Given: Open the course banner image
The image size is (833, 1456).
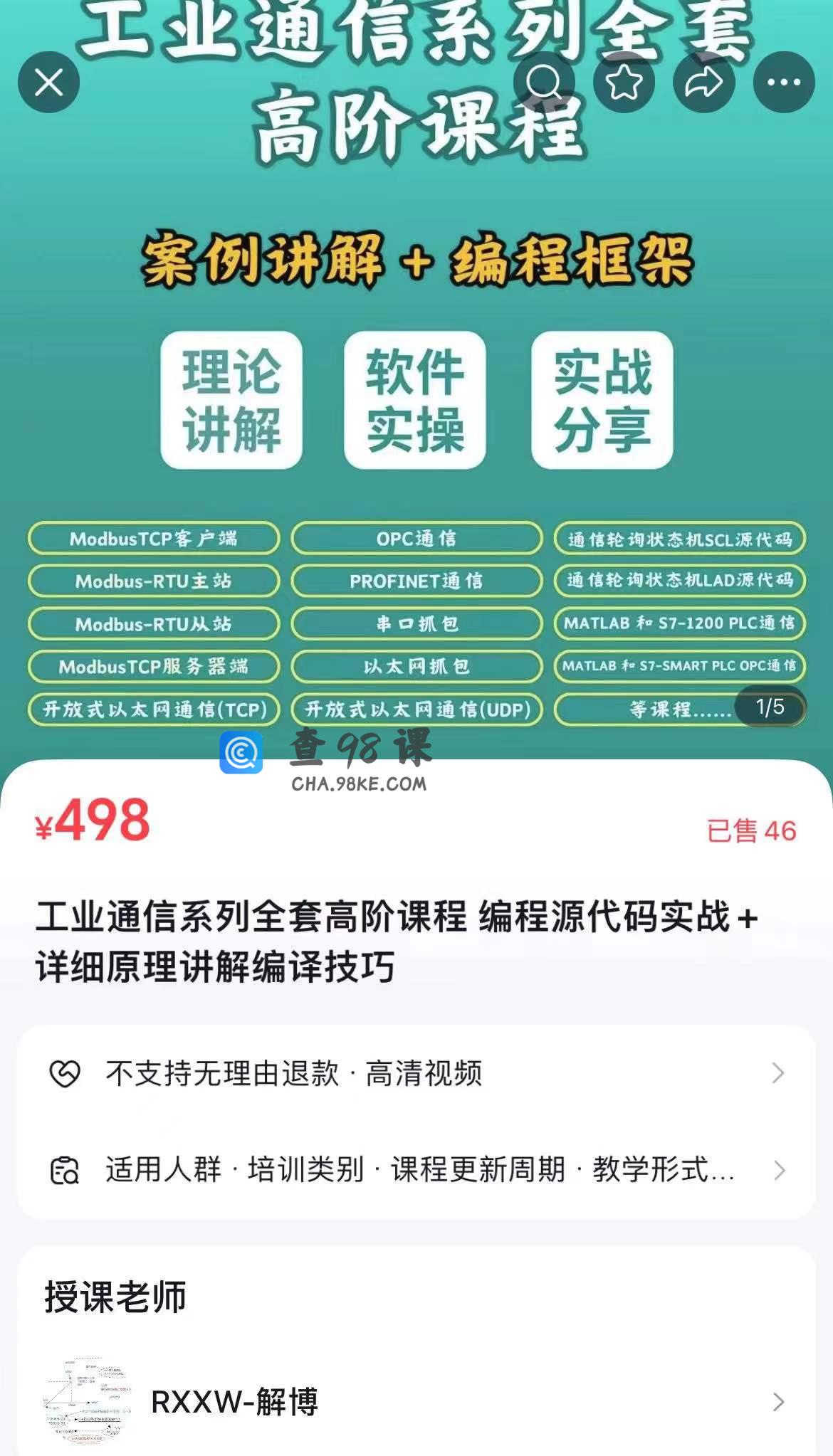Looking at the screenshot, I should click(x=416, y=427).
